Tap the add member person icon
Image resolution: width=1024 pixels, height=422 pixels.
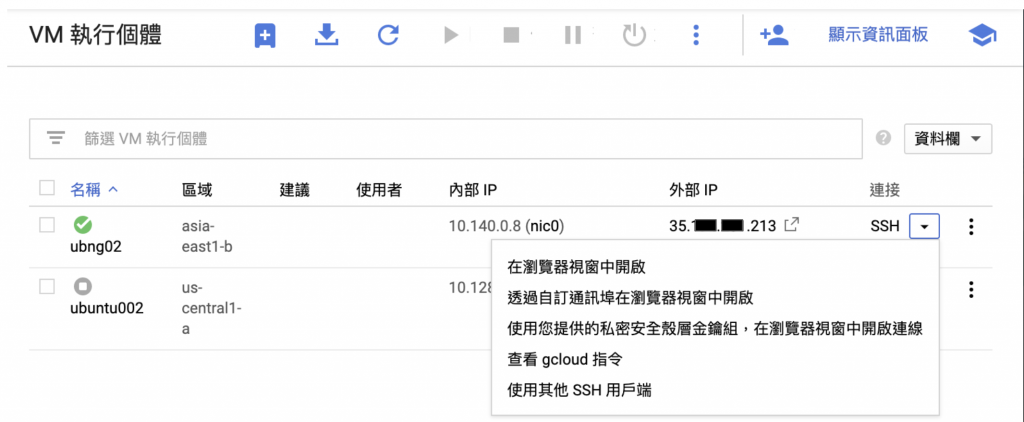pyautogui.click(x=774, y=35)
